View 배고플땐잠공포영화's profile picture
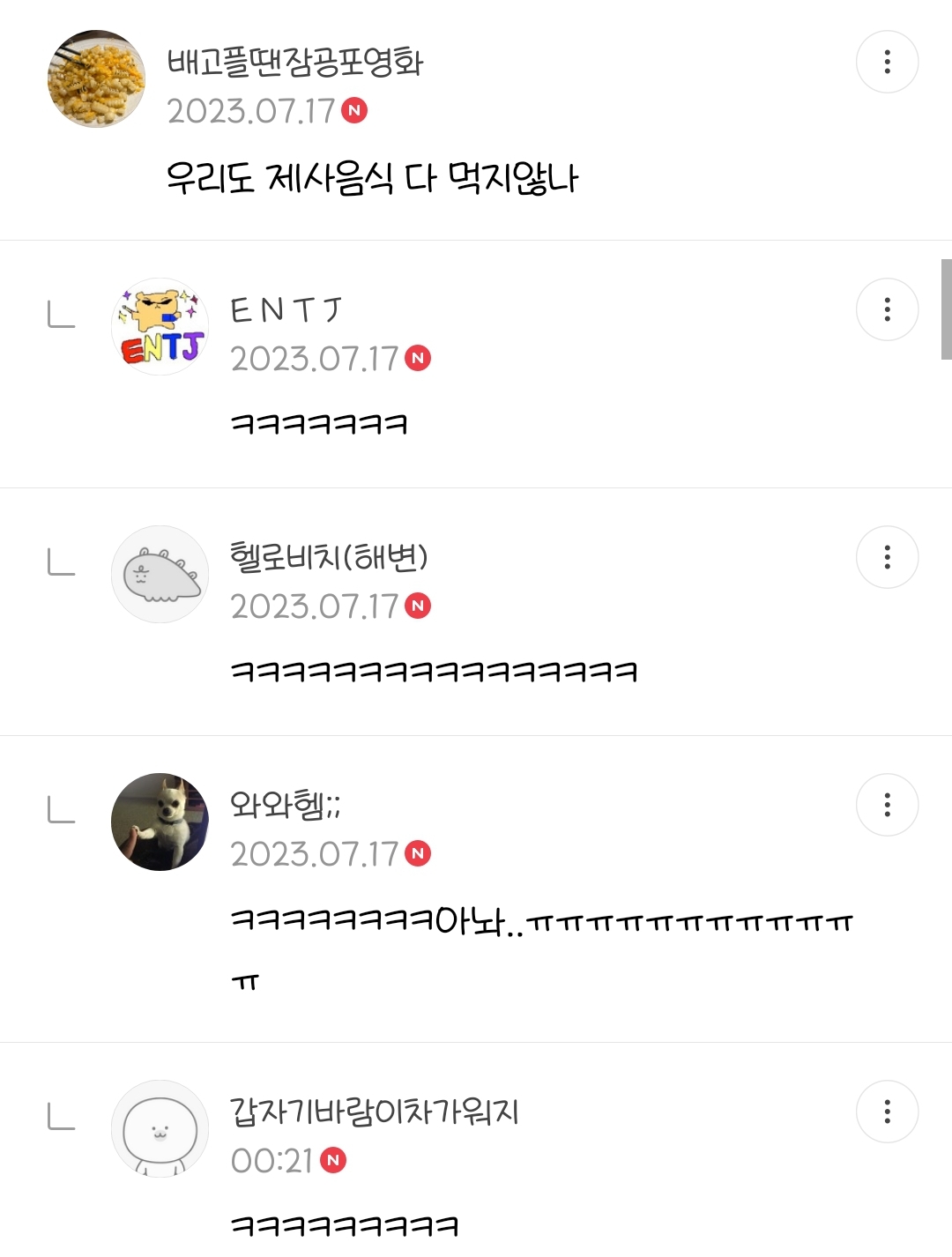952x1257 pixels. [x=96, y=78]
